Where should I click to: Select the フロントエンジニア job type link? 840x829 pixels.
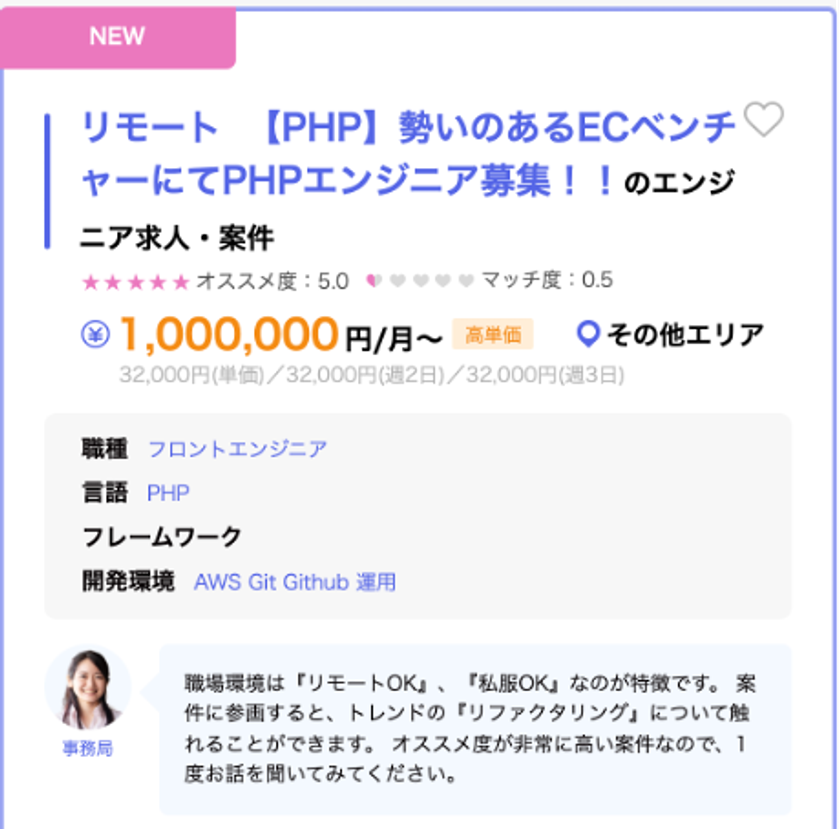coord(237,449)
